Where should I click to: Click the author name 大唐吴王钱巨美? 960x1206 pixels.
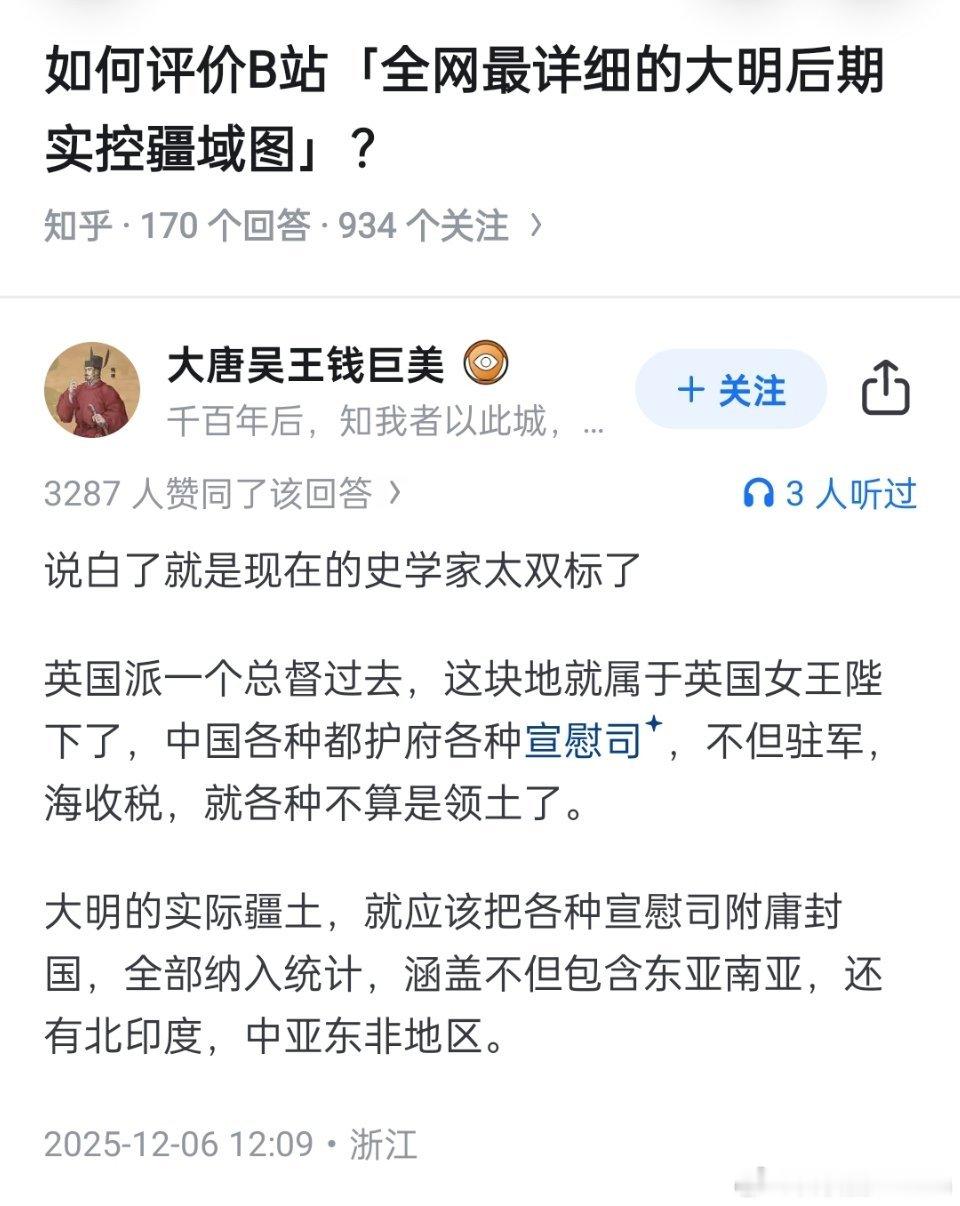point(305,365)
